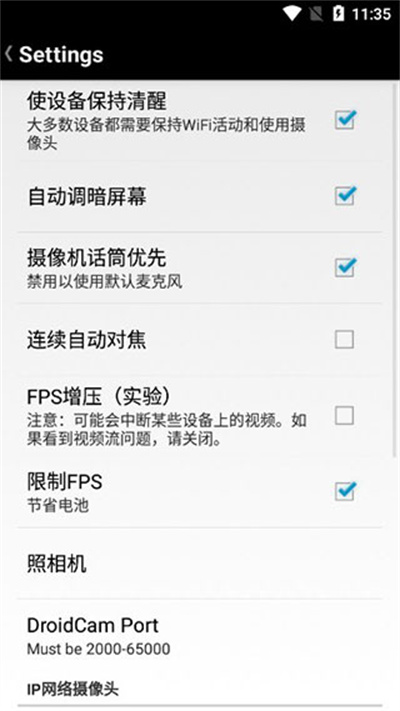400x711 pixels.
Task: Uncheck the 使设备保持清醒 checkbox
Action: pyautogui.click(x=345, y=120)
